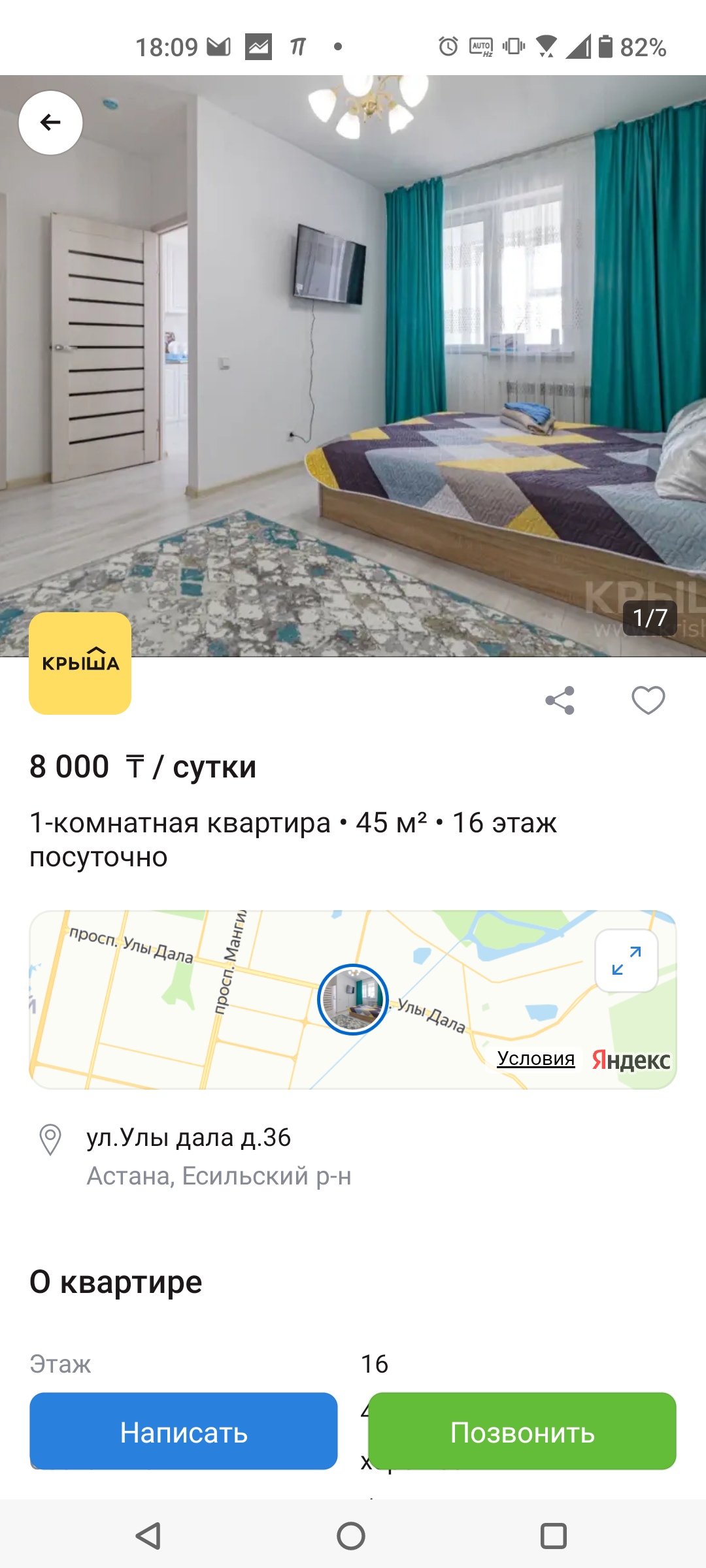
Task: Share this apartment listing
Action: (560, 700)
